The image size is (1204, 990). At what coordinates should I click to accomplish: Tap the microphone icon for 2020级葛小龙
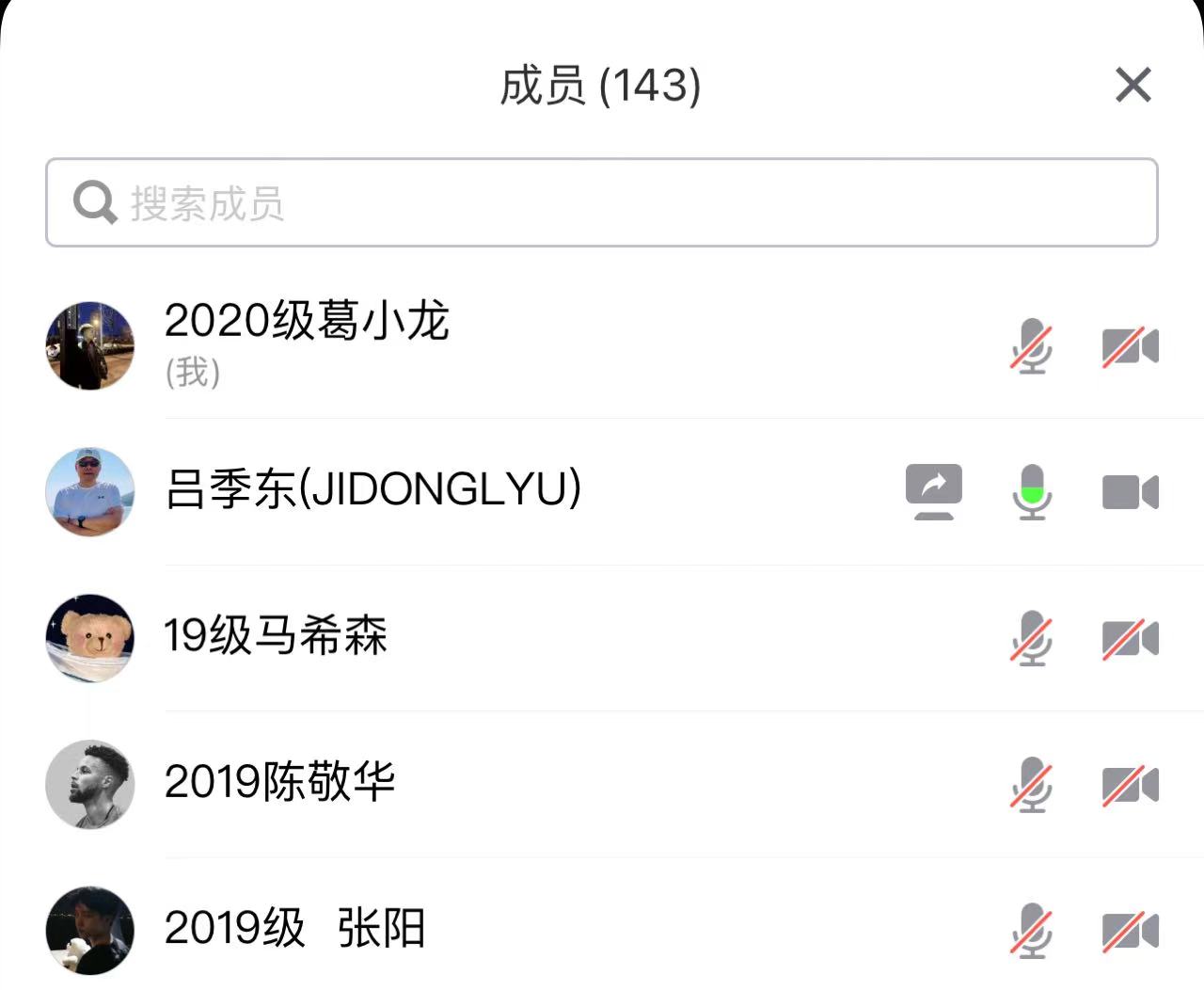point(1031,346)
